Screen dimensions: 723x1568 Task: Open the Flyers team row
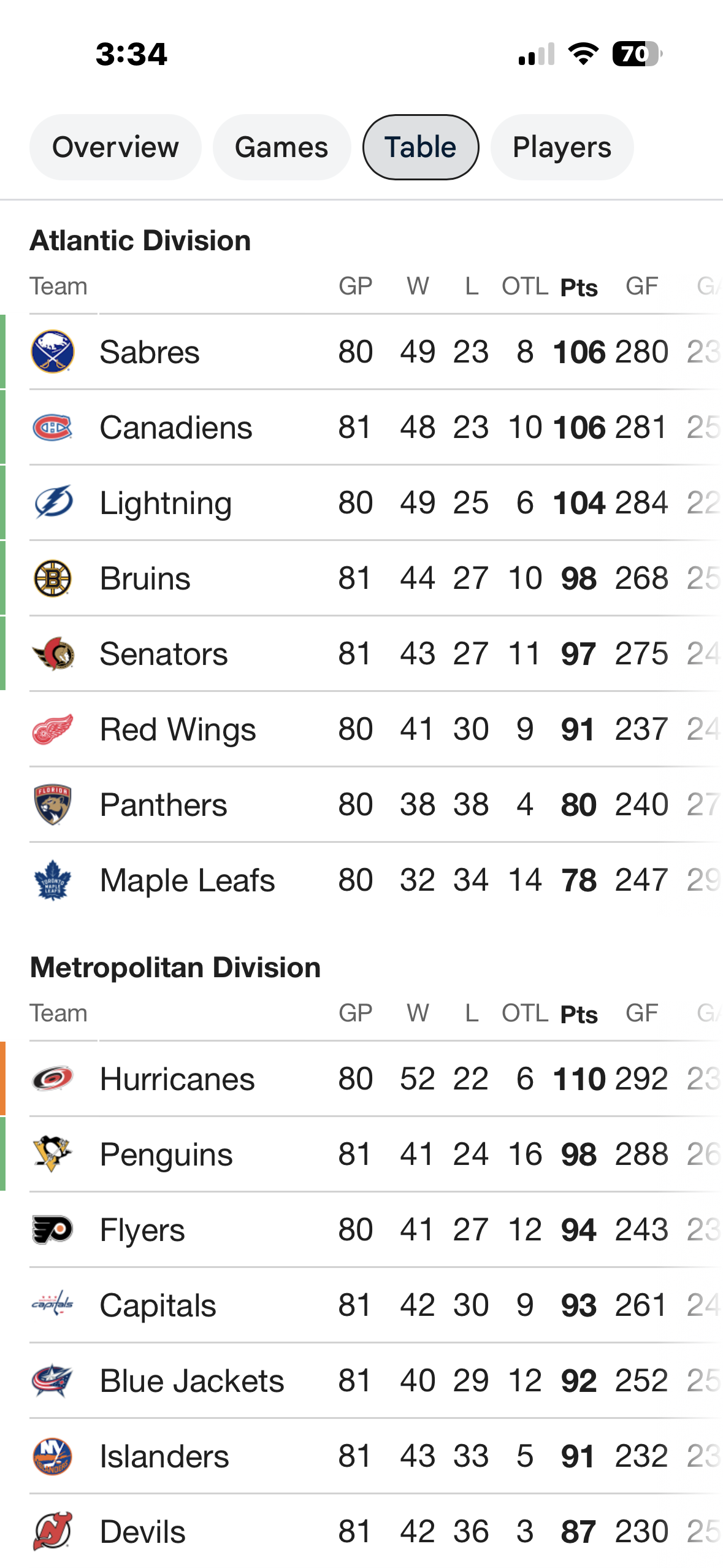point(142,1230)
